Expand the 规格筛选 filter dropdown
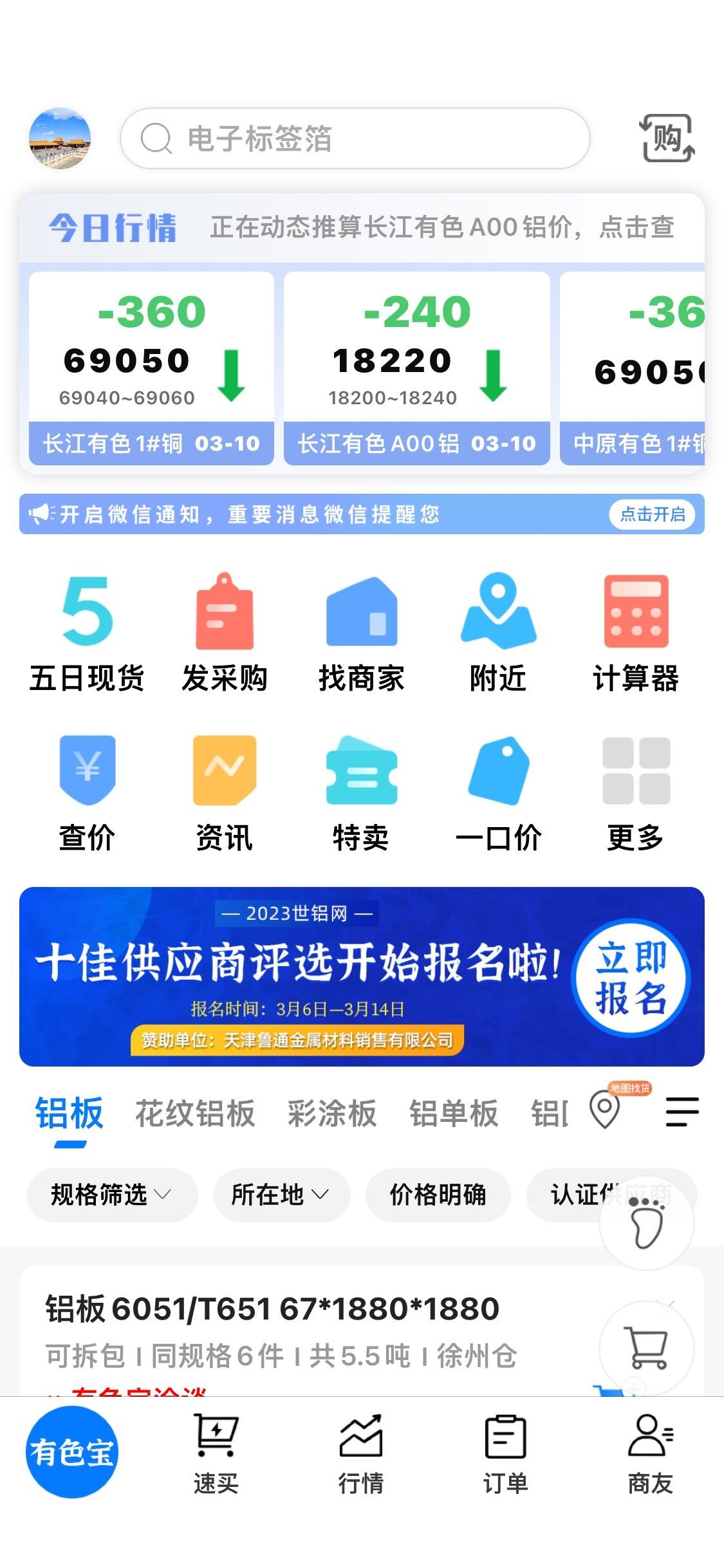This screenshot has width=724, height=1568. click(x=111, y=1195)
